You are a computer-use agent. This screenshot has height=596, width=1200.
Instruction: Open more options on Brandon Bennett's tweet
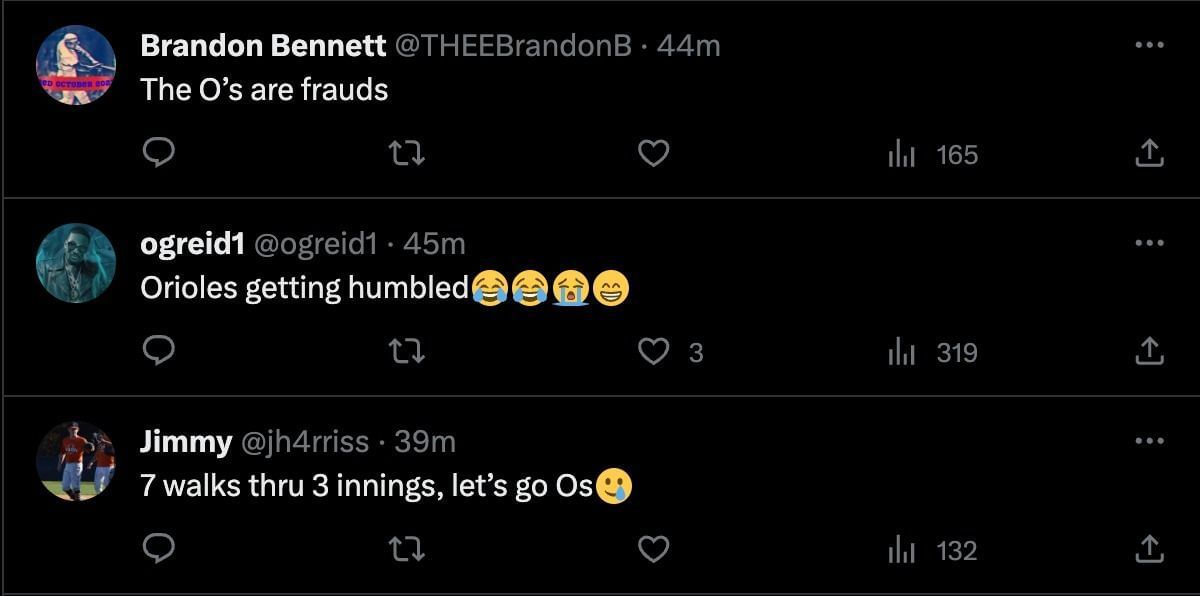1149,45
